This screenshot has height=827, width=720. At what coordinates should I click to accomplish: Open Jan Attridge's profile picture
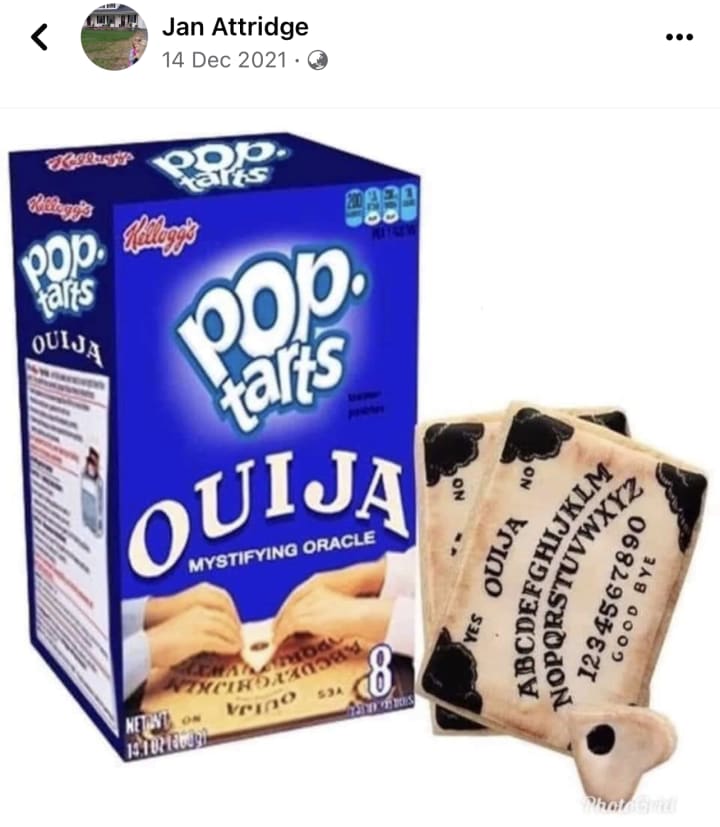tap(114, 37)
